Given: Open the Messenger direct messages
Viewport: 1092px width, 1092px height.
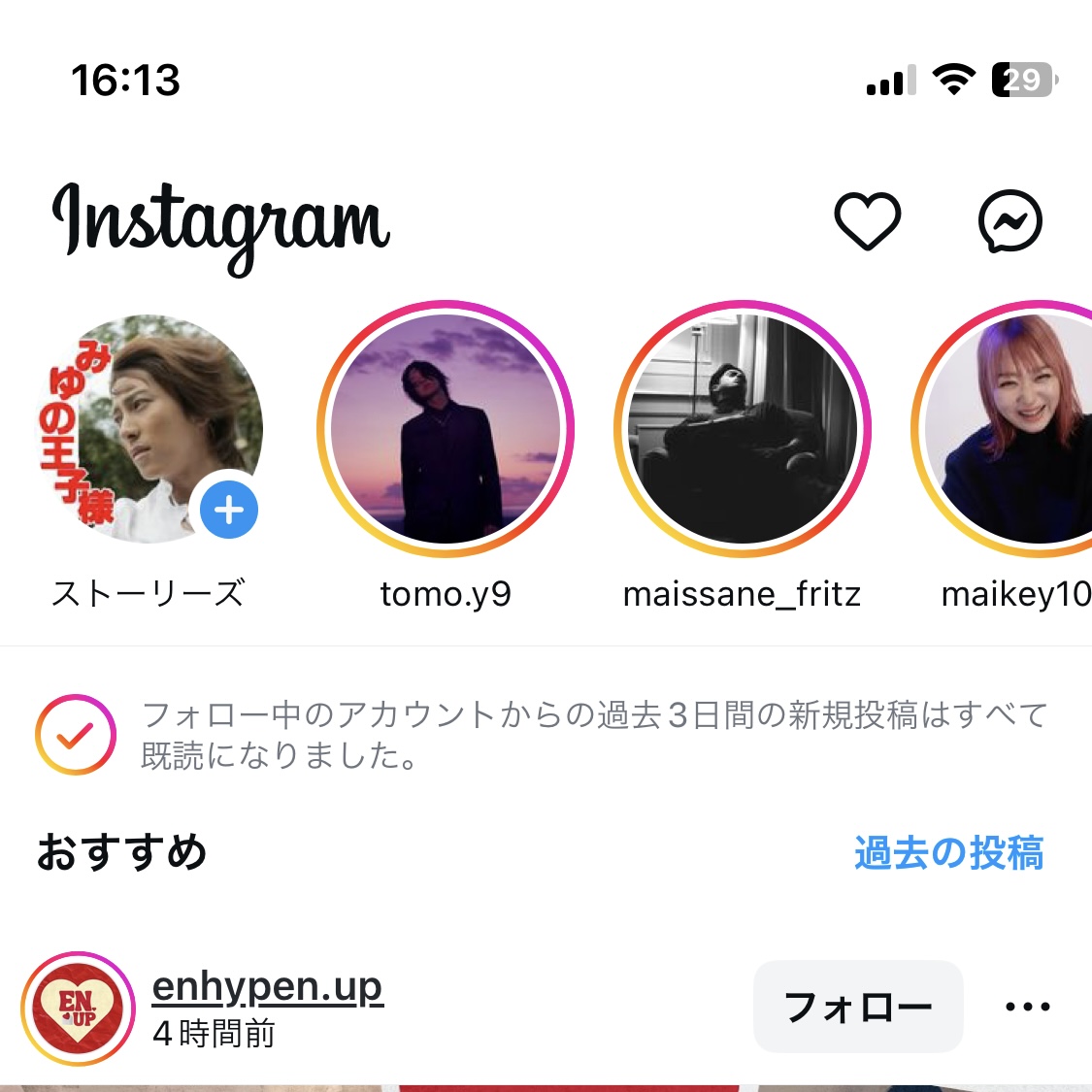Looking at the screenshot, I should (1009, 221).
